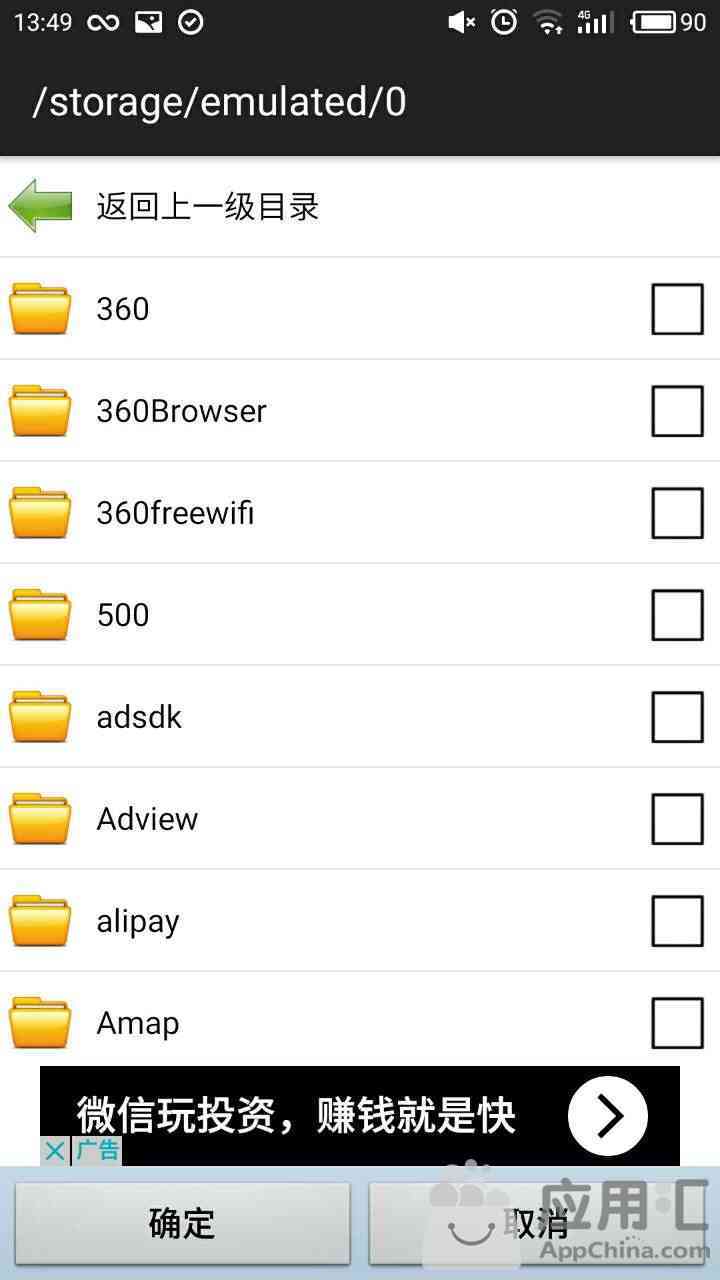Cancel with the 取消 button
Image resolution: width=720 pixels, height=1280 pixels.
click(x=537, y=1223)
